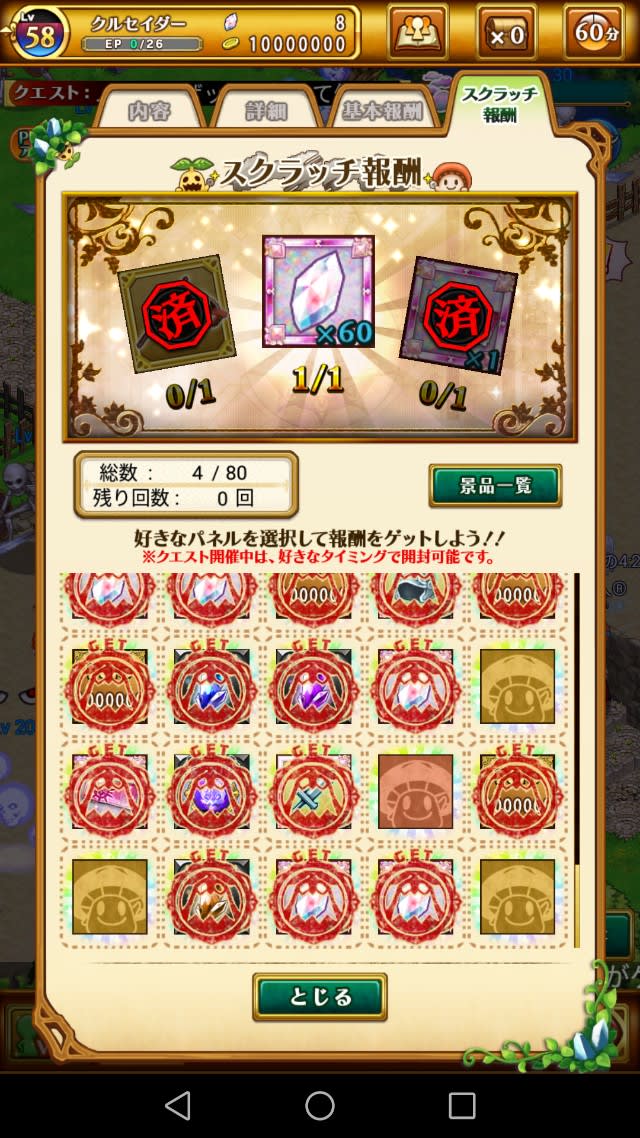Open the 60分 timer icon
The image size is (640, 1138).
594,33
